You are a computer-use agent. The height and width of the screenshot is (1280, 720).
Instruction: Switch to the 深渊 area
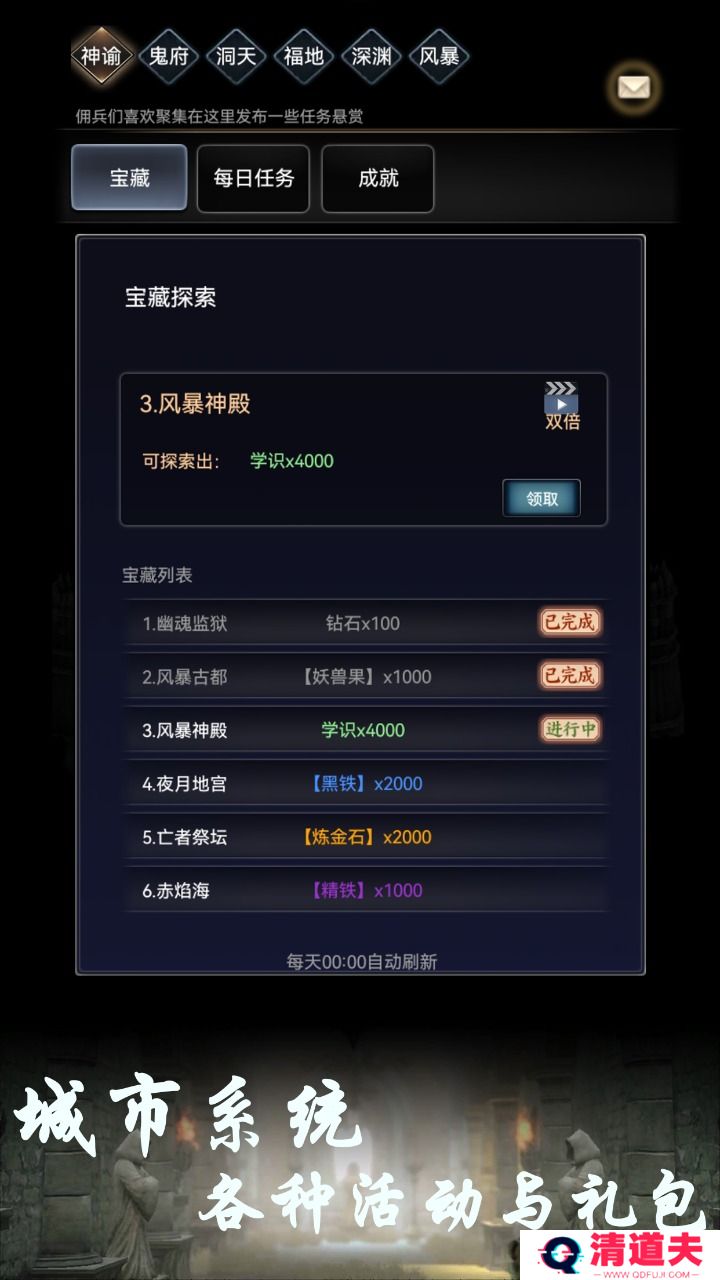371,56
